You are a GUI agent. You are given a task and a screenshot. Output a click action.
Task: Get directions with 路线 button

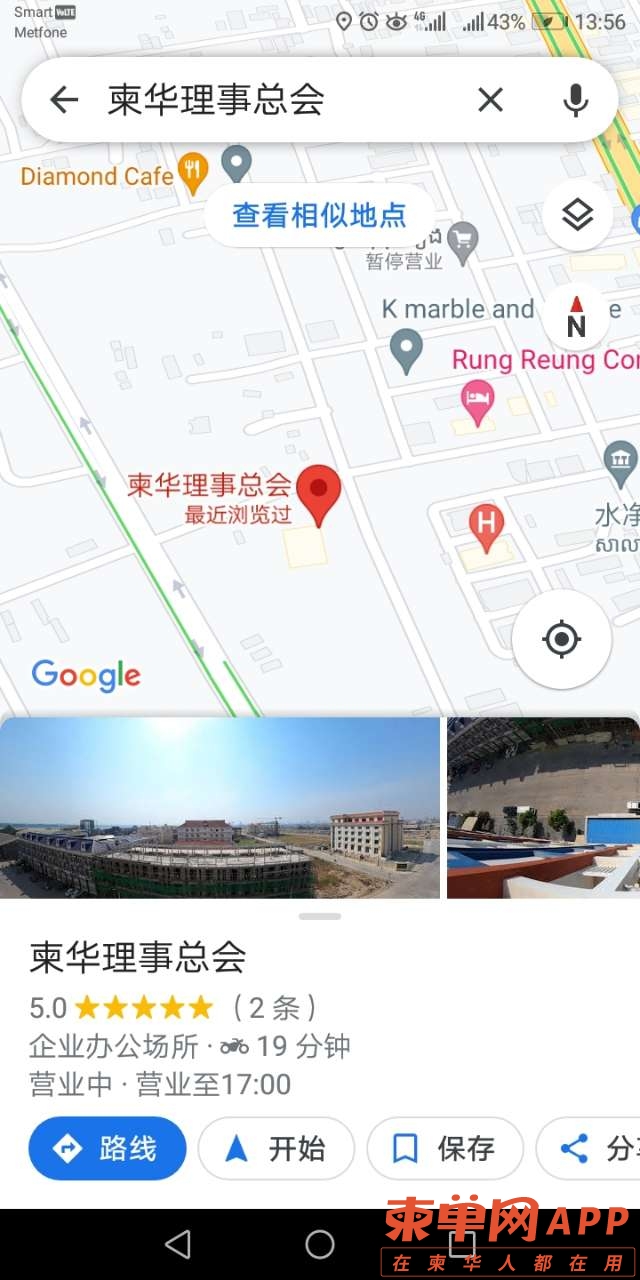point(107,1149)
